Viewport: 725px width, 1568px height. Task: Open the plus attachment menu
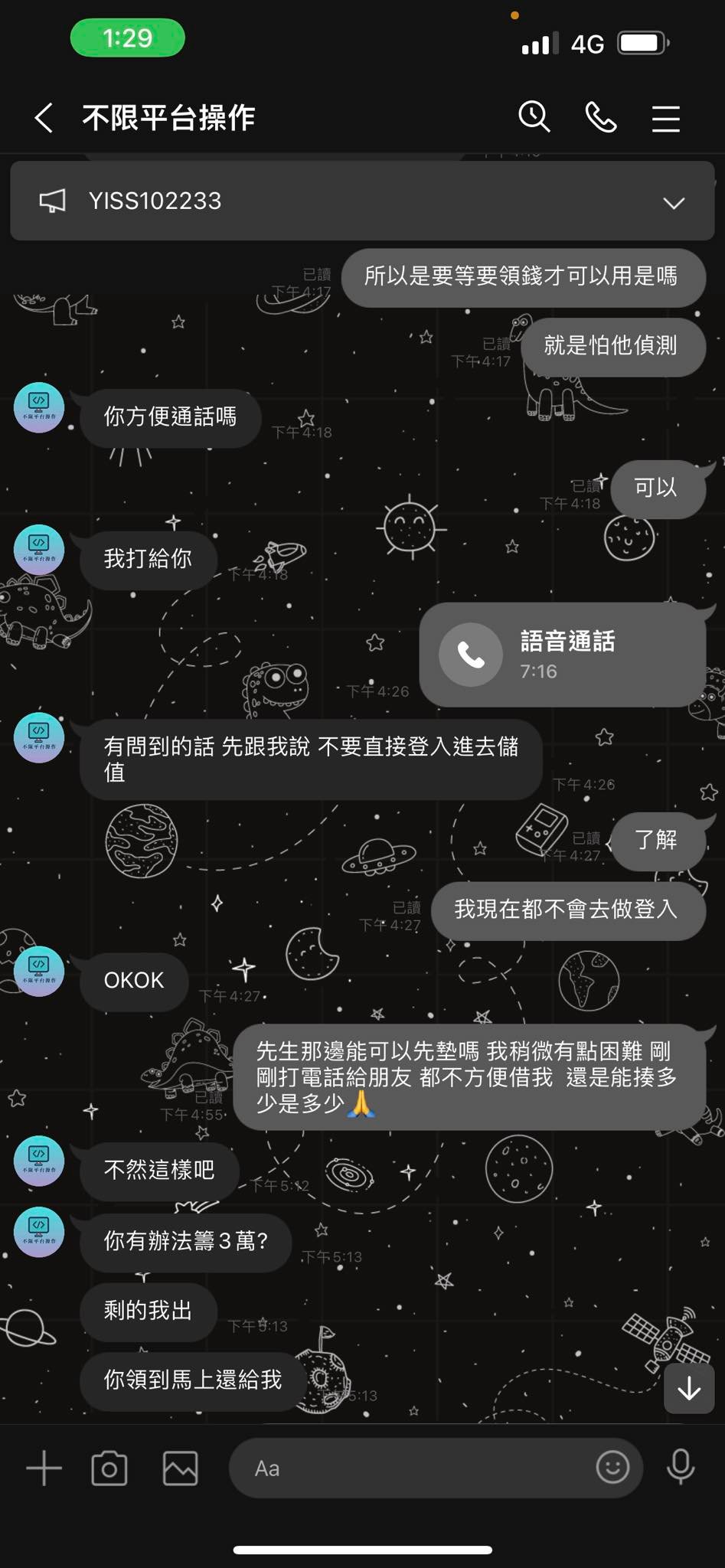[44, 1468]
